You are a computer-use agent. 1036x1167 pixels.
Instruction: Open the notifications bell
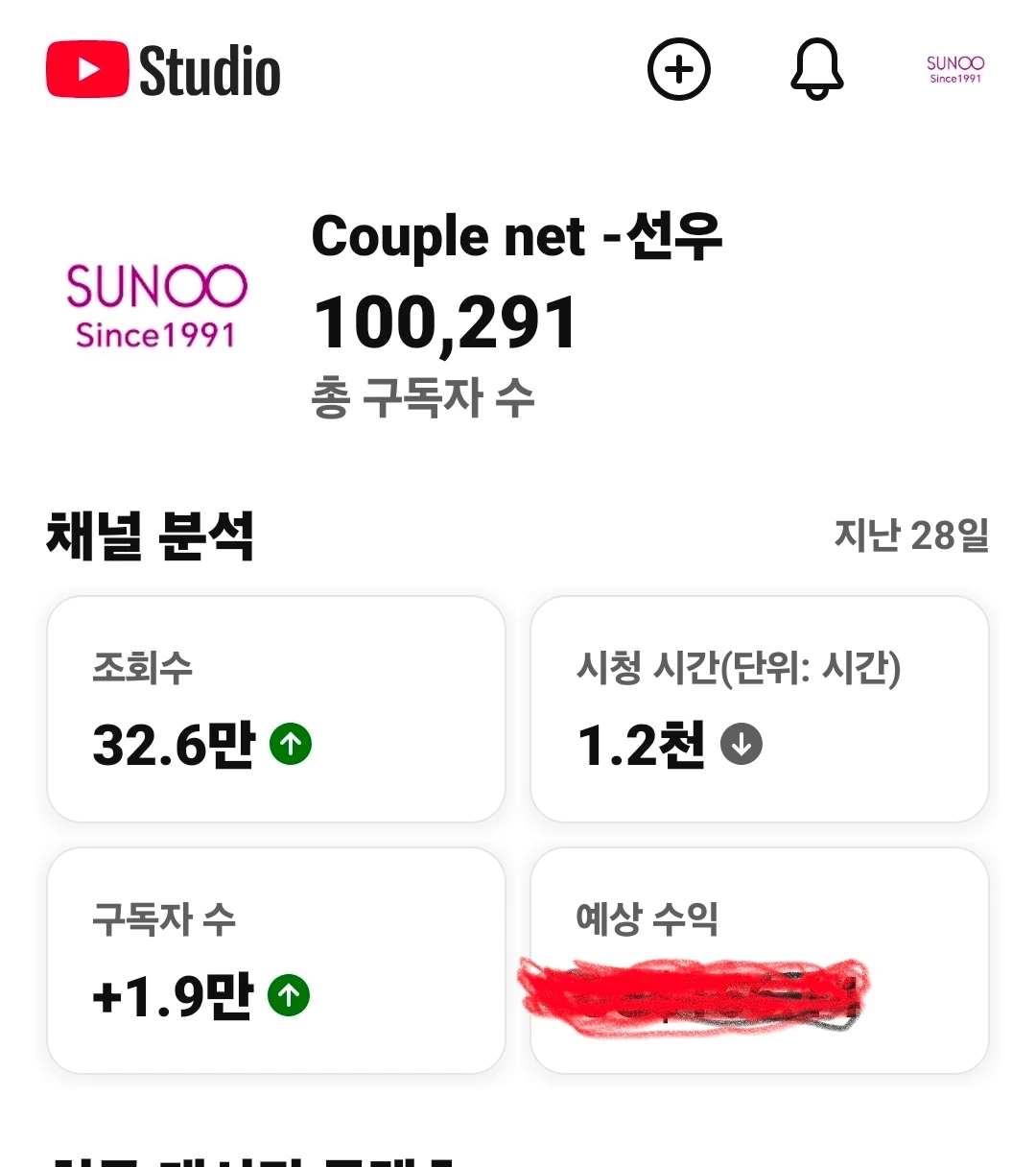817,69
